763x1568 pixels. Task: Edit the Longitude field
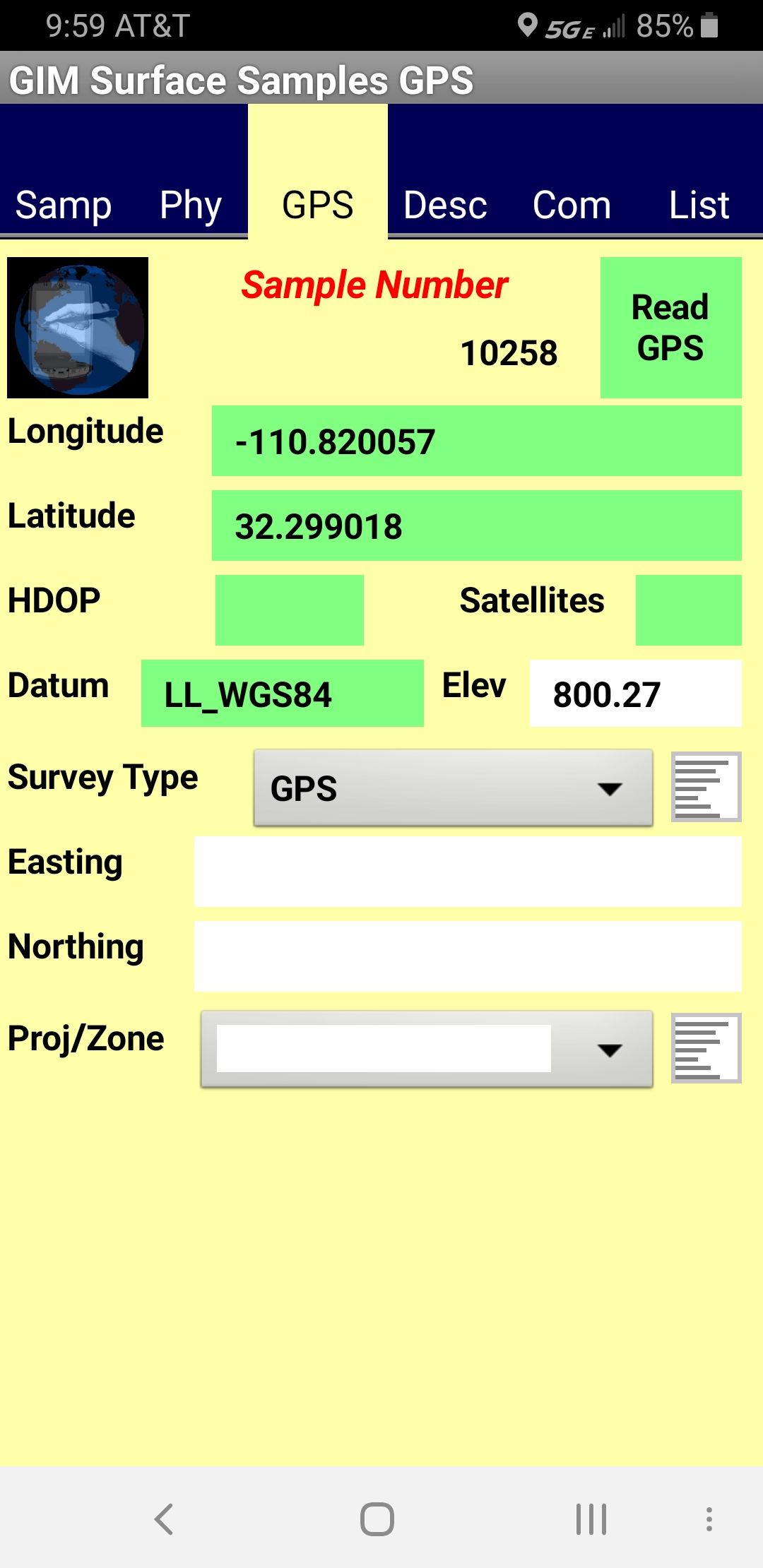tap(476, 441)
